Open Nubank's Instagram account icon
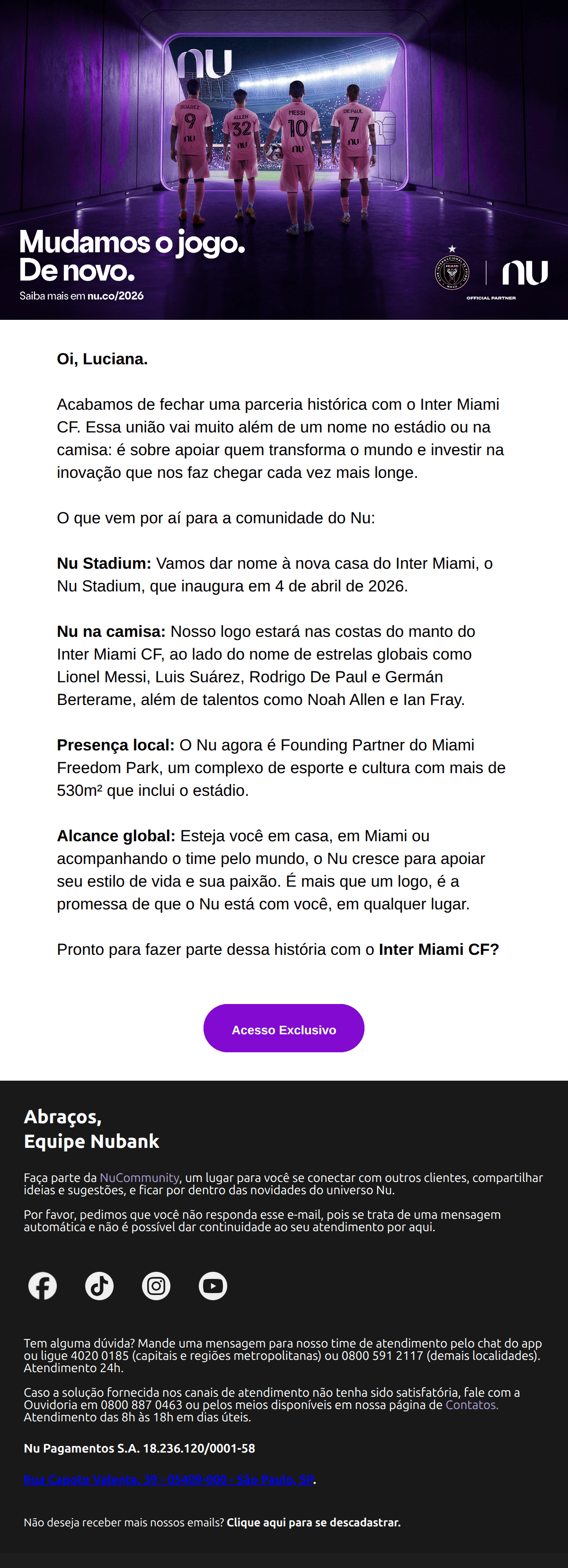This screenshot has height=1568, width=568. coord(156,1286)
